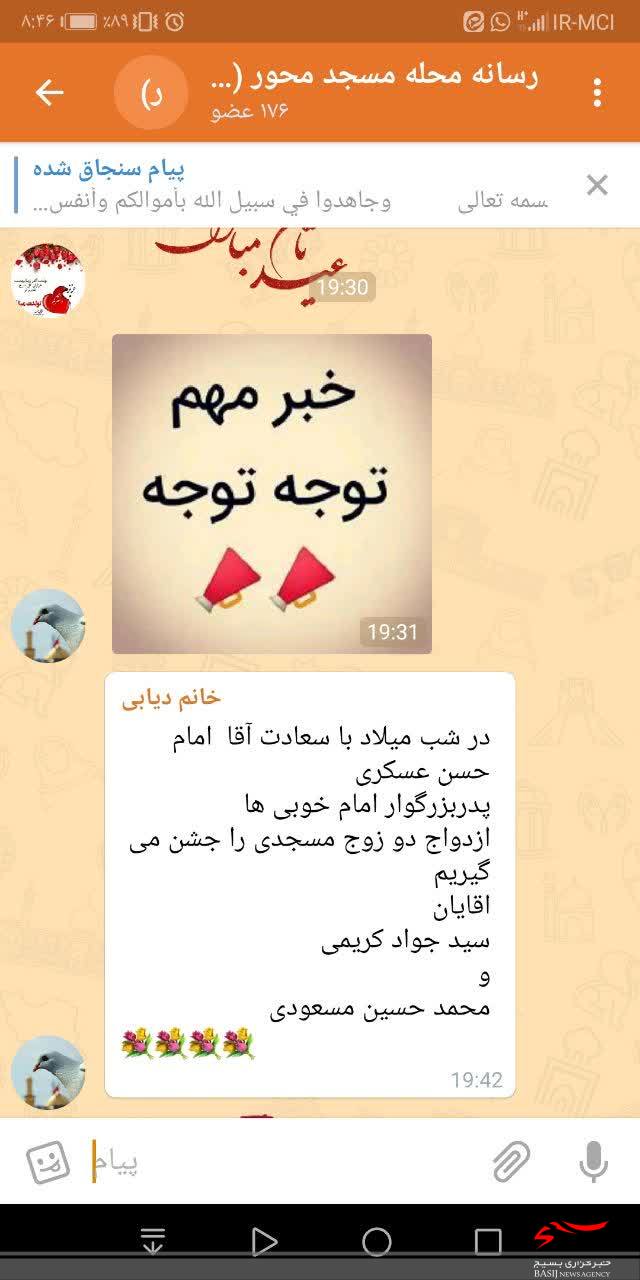Dismiss the pinned message banner

(597, 185)
